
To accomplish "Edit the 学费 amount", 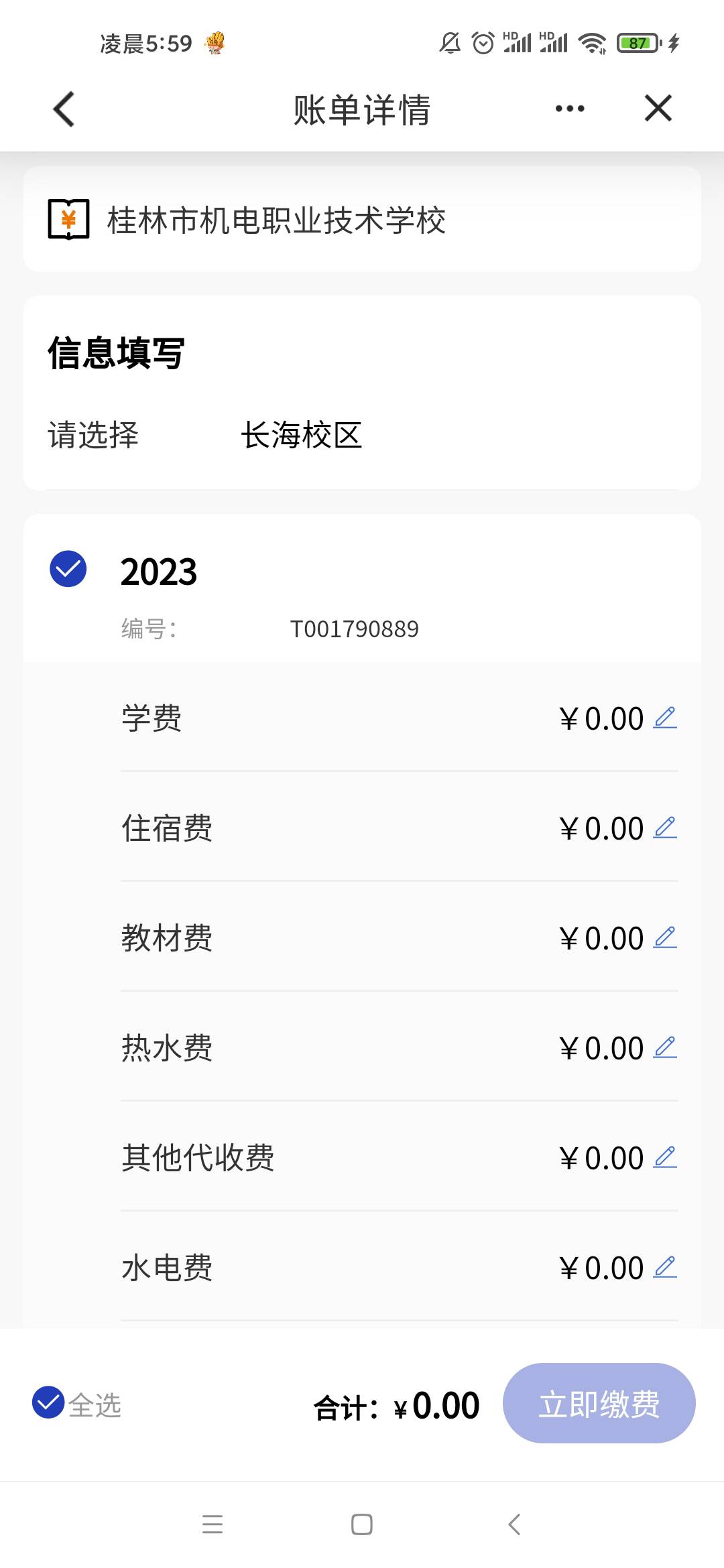I will pos(665,718).
